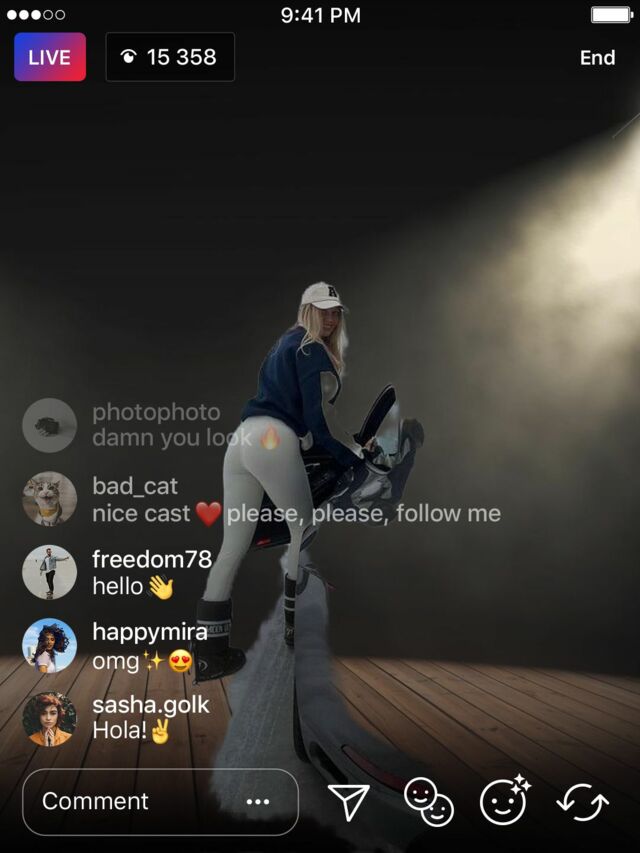Share the live via paper plane icon
This screenshot has width=640, height=853.
(x=349, y=802)
